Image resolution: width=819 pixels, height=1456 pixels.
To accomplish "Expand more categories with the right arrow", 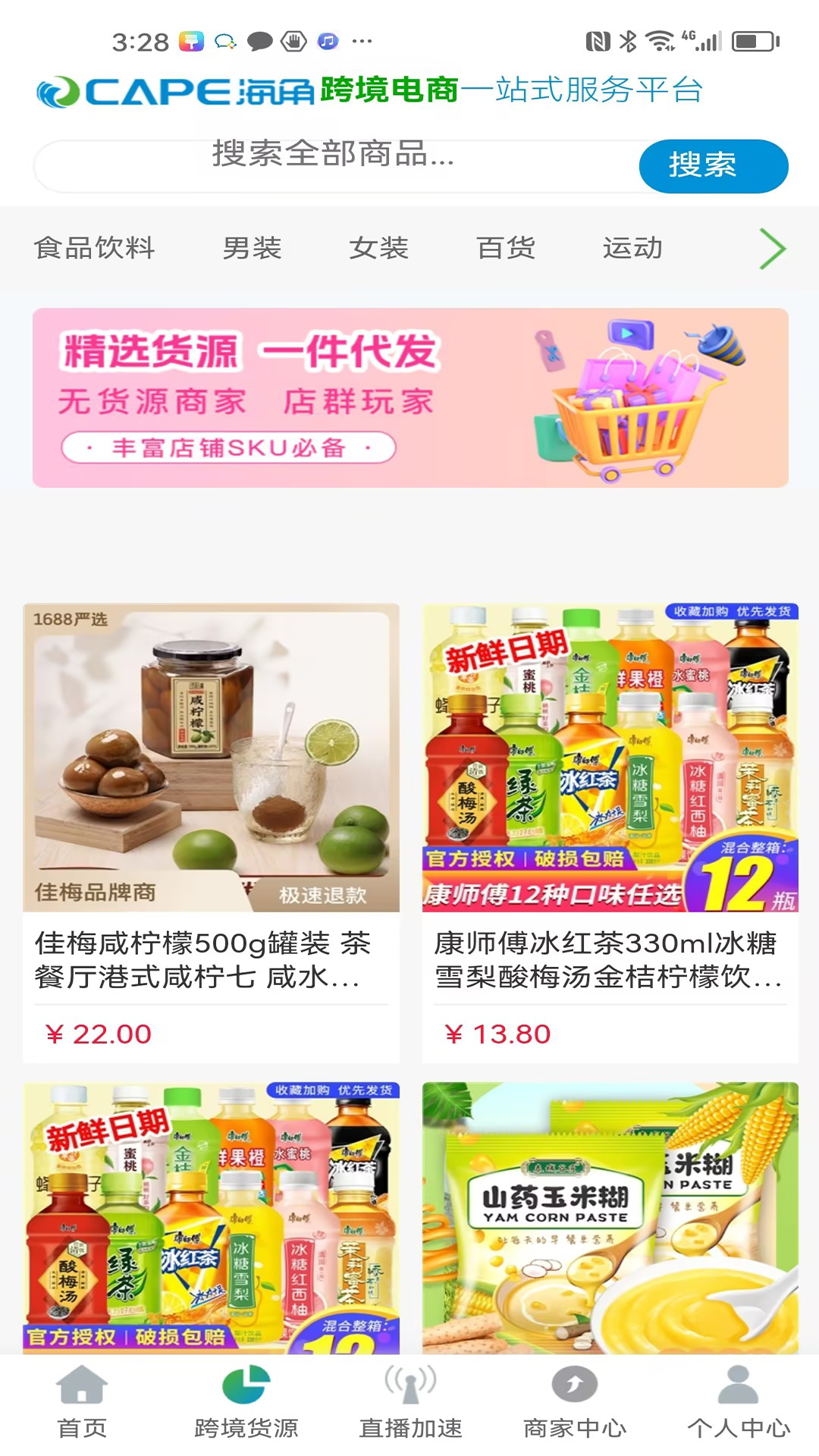I will tap(773, 247).
